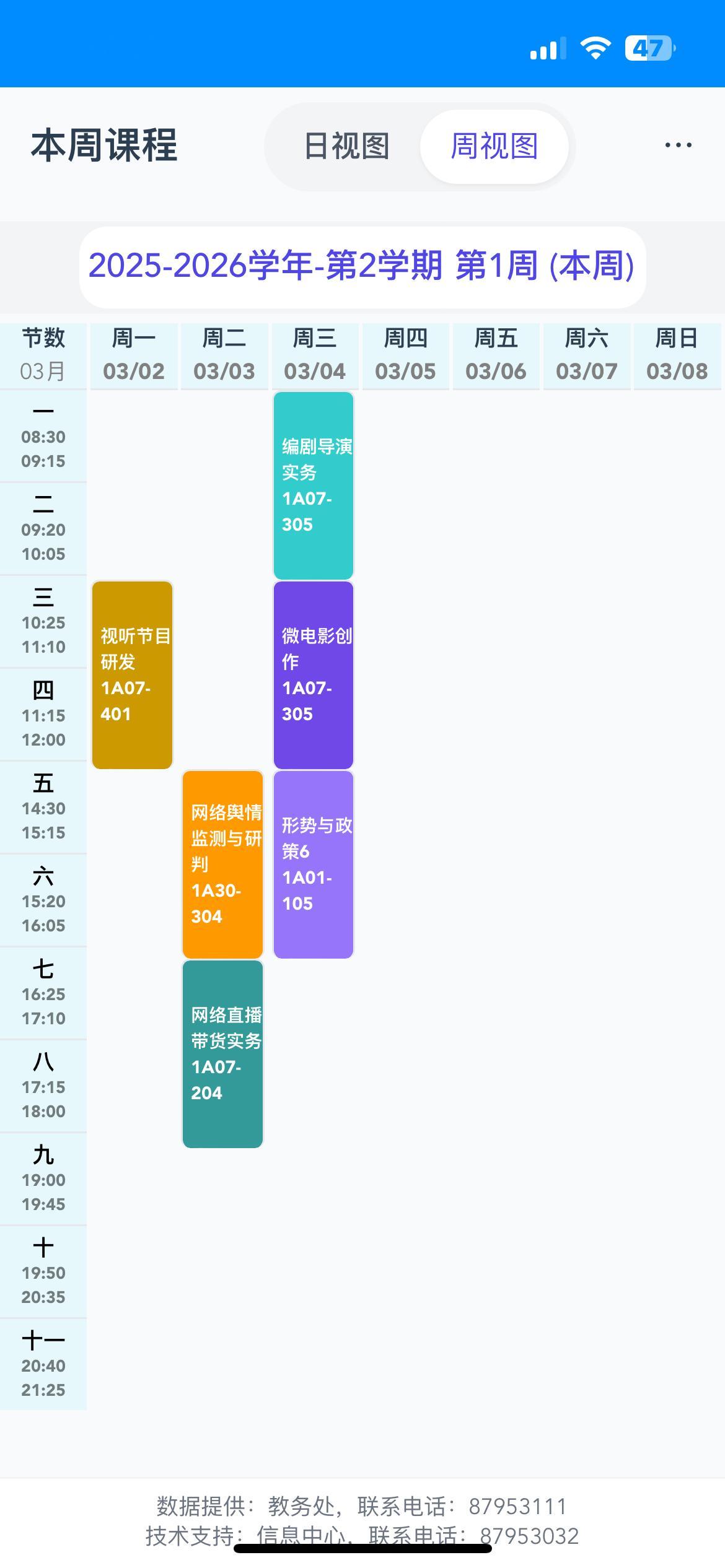Image resolution: width=725 pixels, height=1568 pixels.
Task: Switch to the 日视图 tab
Action: 347,147
